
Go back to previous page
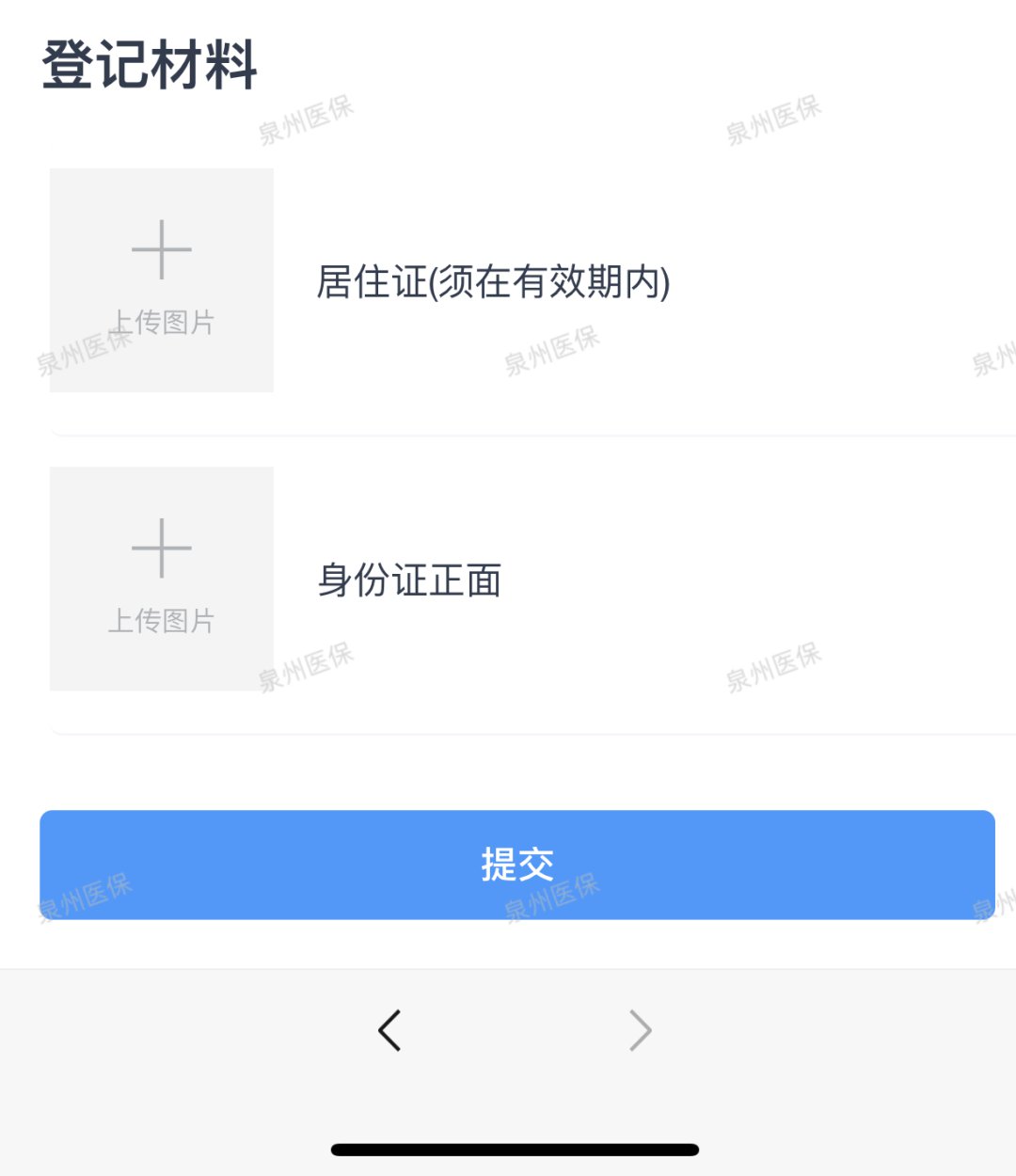(389, 1030)
